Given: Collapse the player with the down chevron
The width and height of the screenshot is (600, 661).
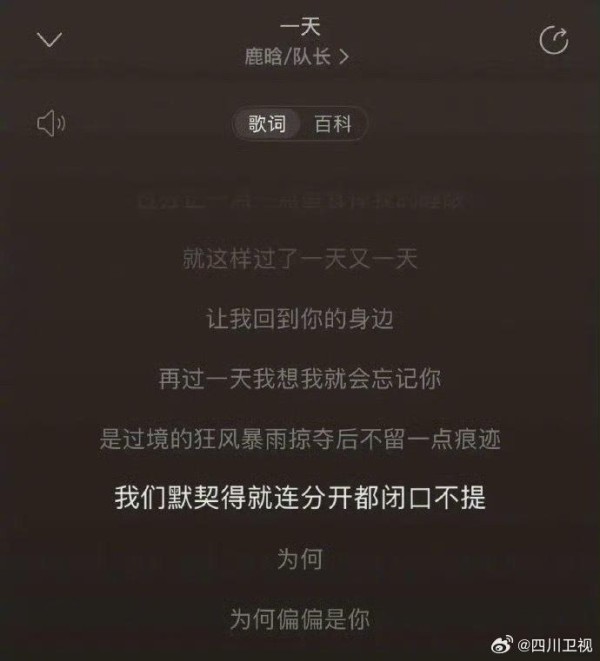Looking at the screenshot, I should click(49, 40).
